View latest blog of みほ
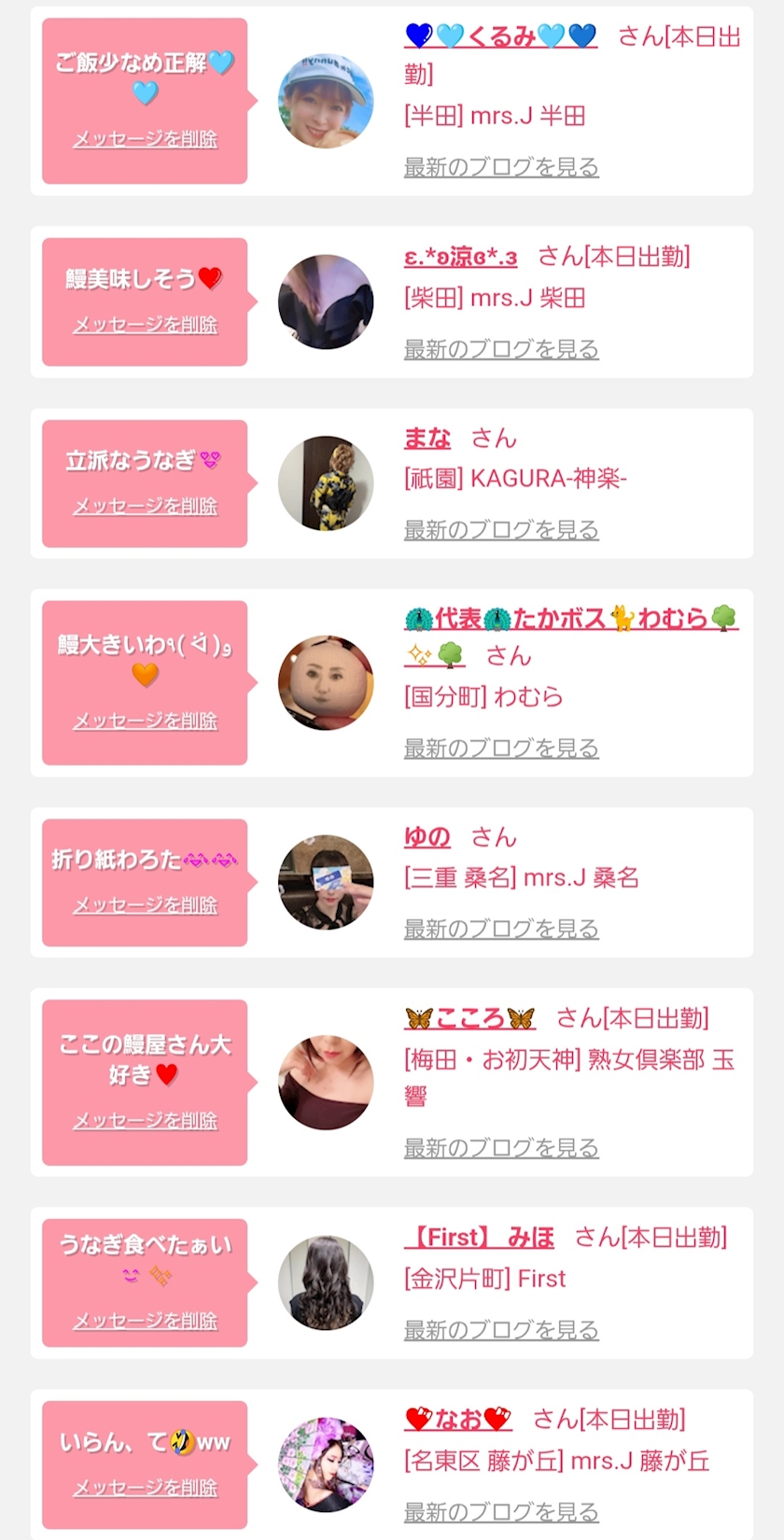The height and width of the screenshot is (1540, 784). (501, 1329)
